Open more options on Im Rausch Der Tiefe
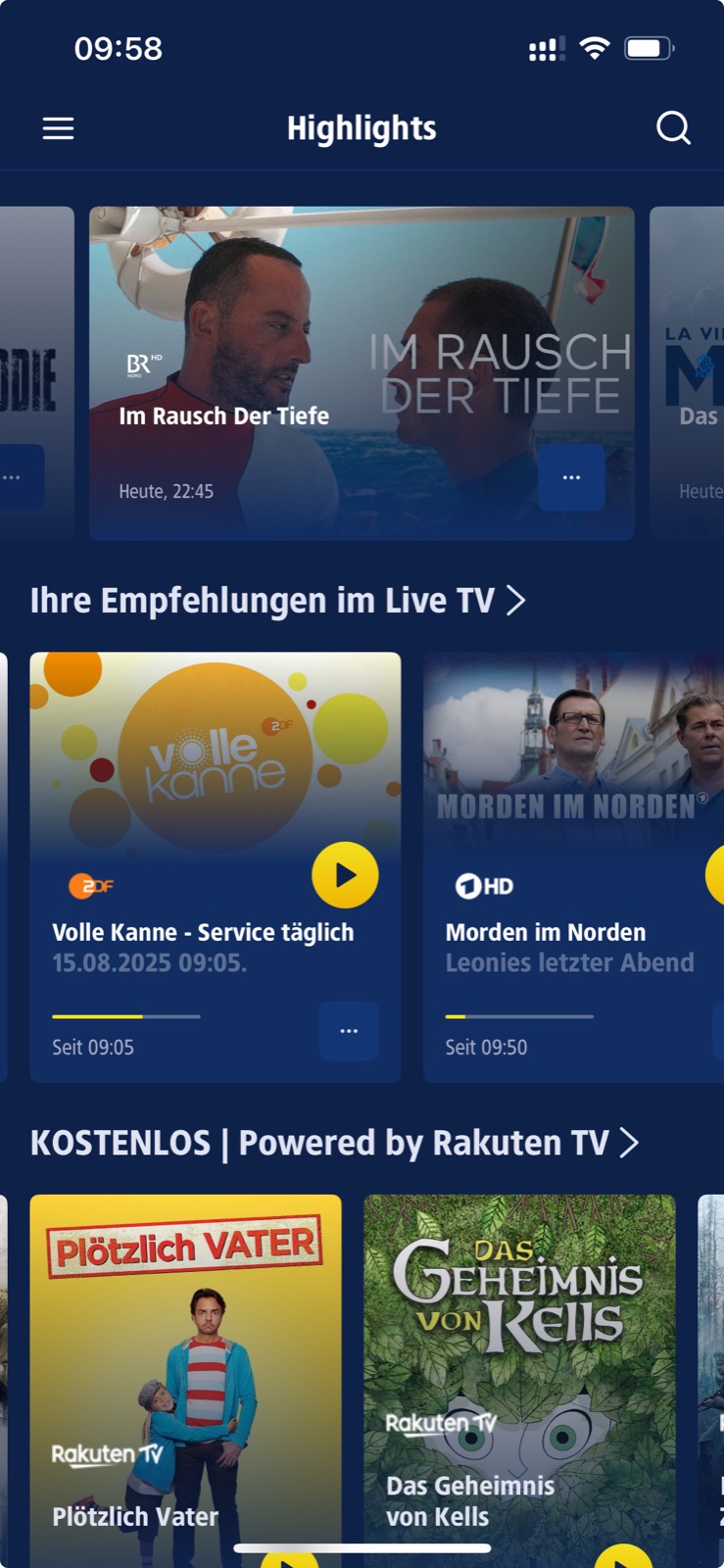Viewport: 724px width, 1568px height. pyautogui.click(x=571, y=477)
